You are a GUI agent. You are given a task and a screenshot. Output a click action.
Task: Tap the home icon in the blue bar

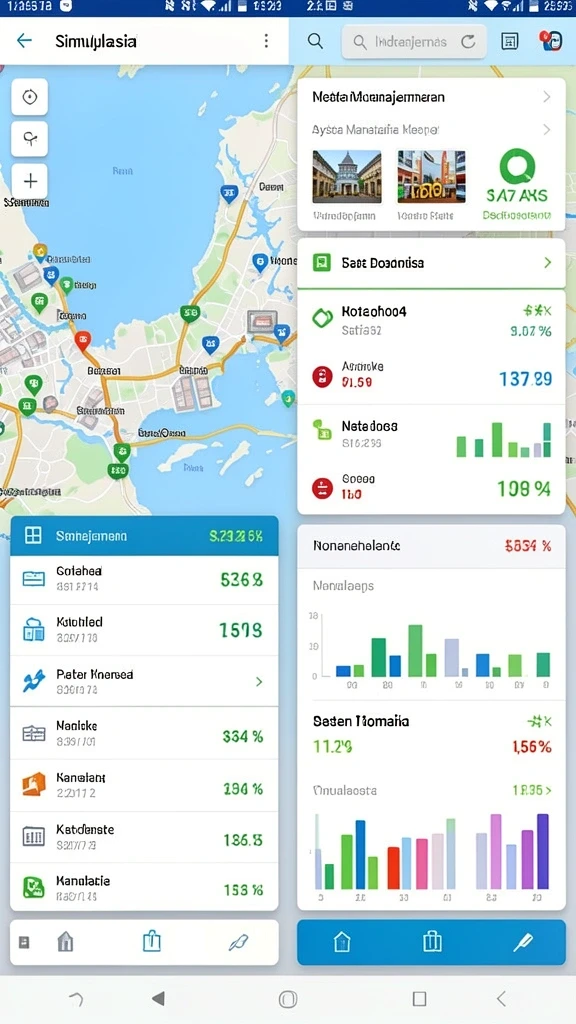[x=342, y=942]
